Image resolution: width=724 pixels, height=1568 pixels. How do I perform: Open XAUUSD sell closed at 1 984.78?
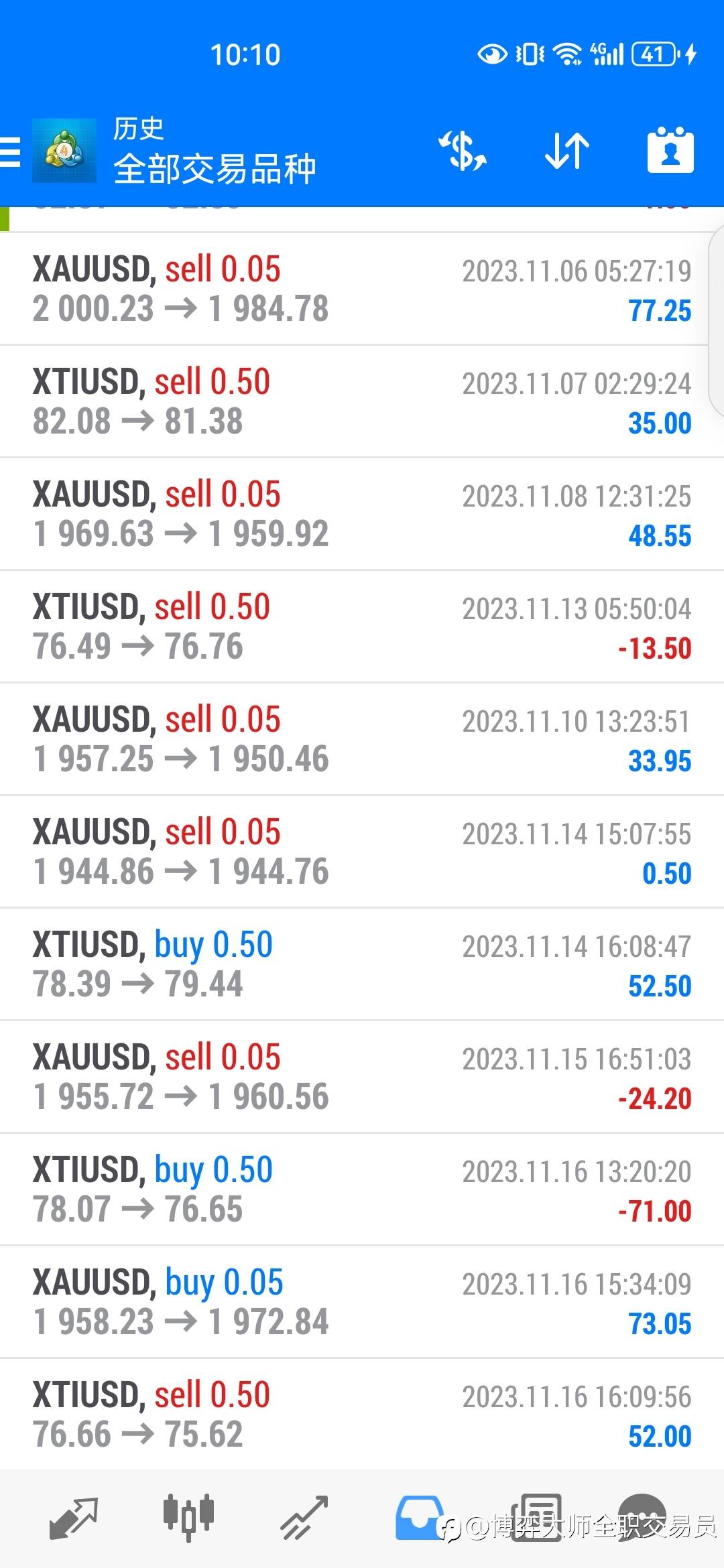[x=361, y=289]
